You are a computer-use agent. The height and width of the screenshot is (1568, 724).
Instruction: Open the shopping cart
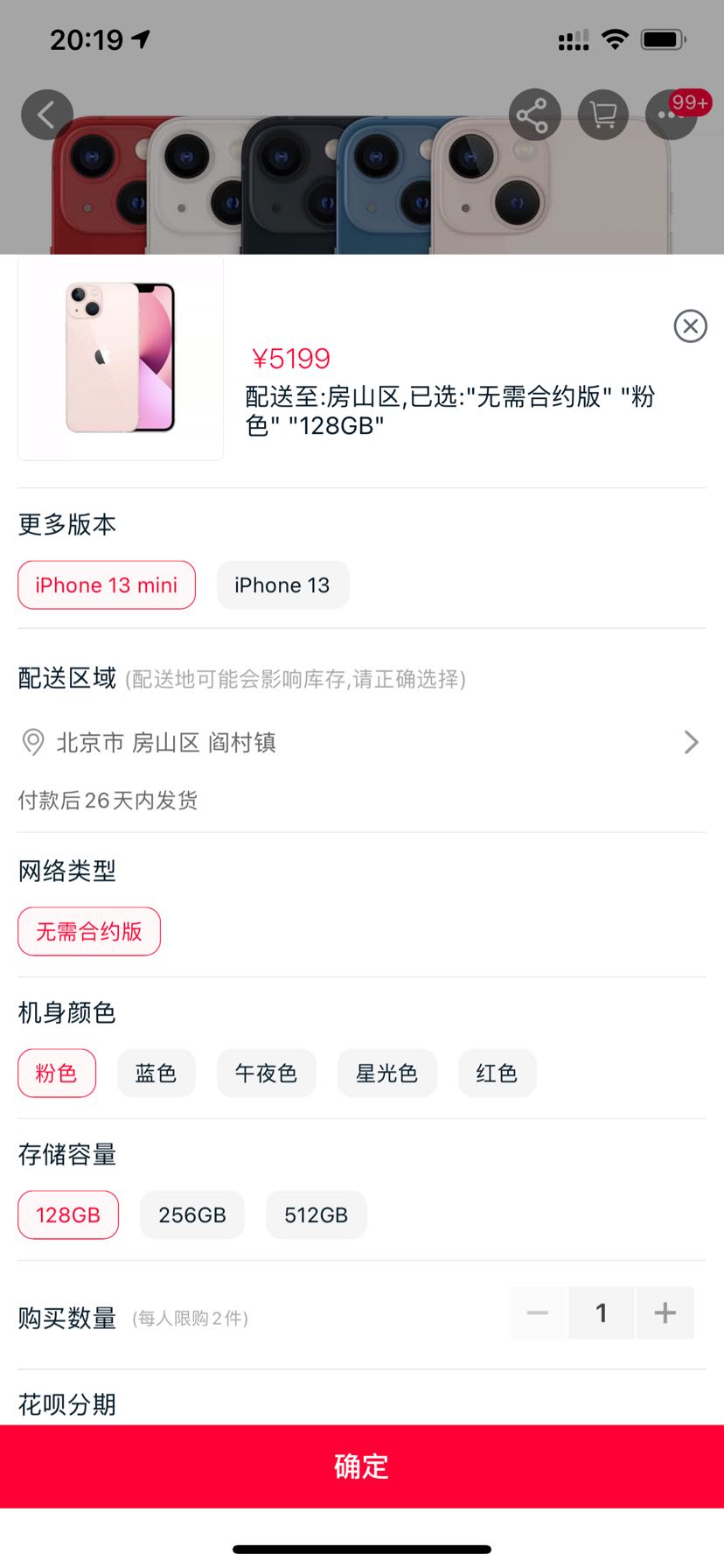pyautogui.click(x=603, y=115)
